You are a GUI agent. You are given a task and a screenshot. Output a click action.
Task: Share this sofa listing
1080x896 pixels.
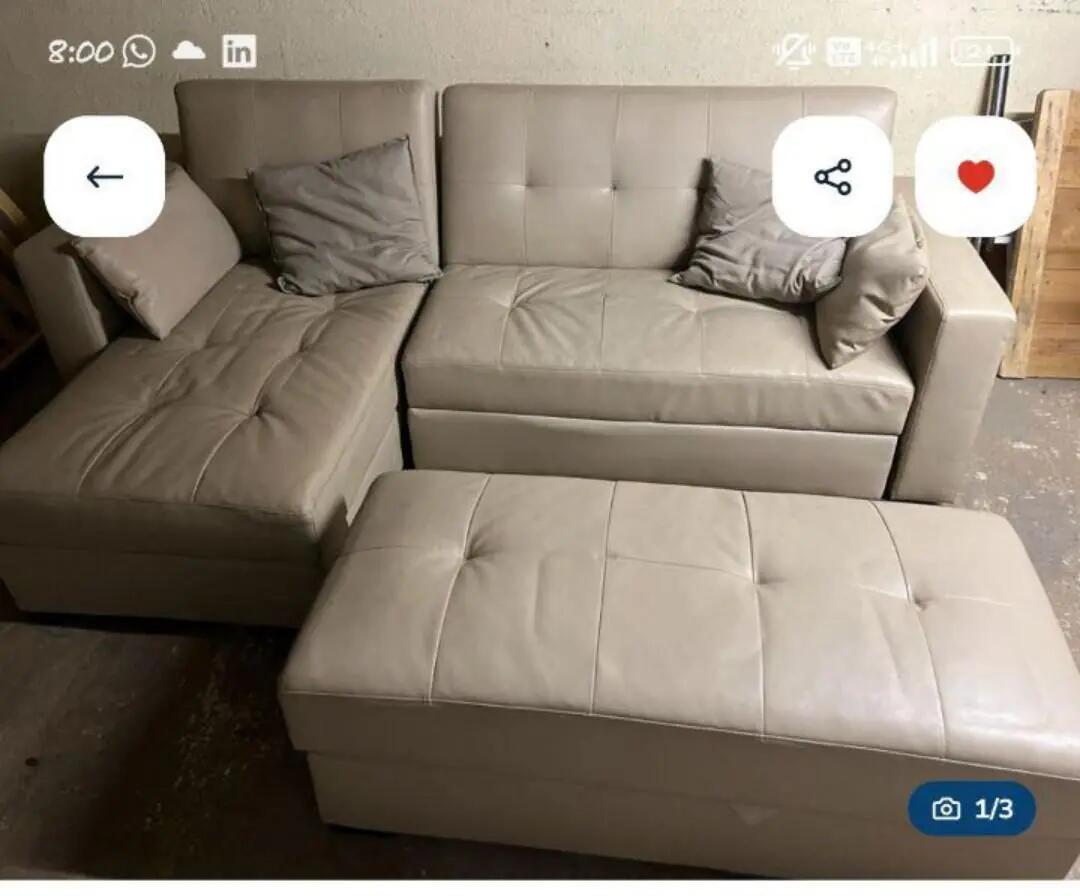[832, 177]
